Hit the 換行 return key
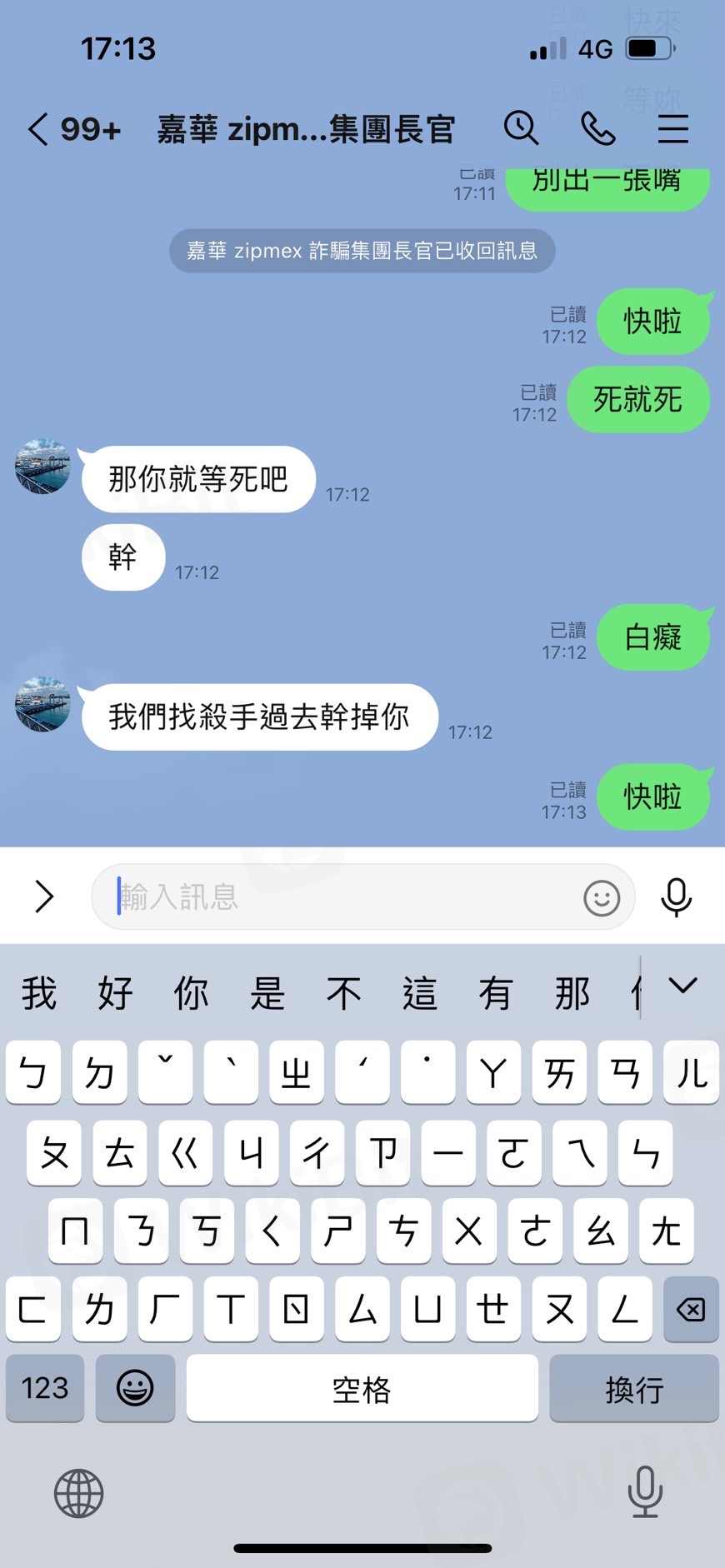The image size is (725, 1568). 633,1388
